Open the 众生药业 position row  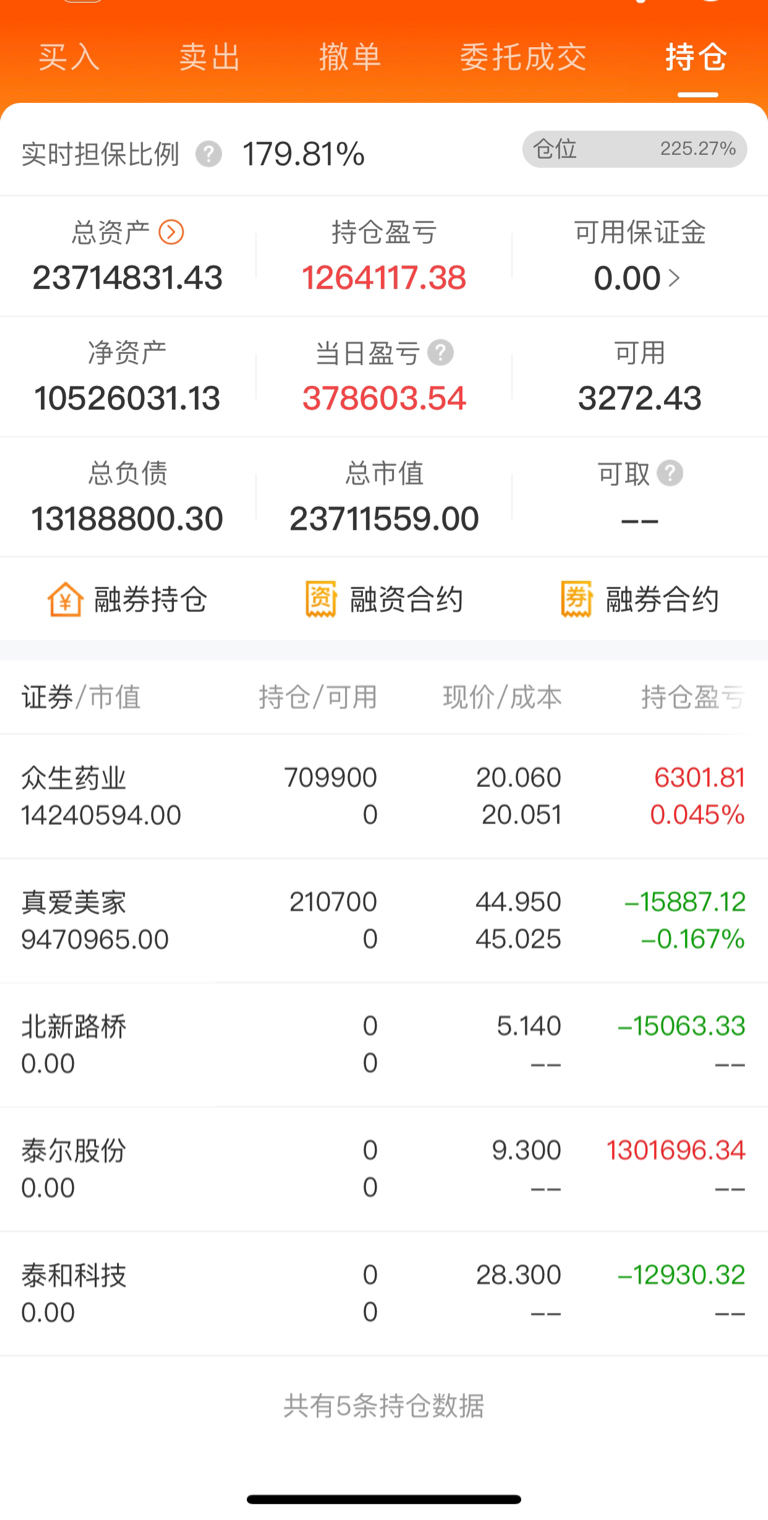click(x=384, y=796)
